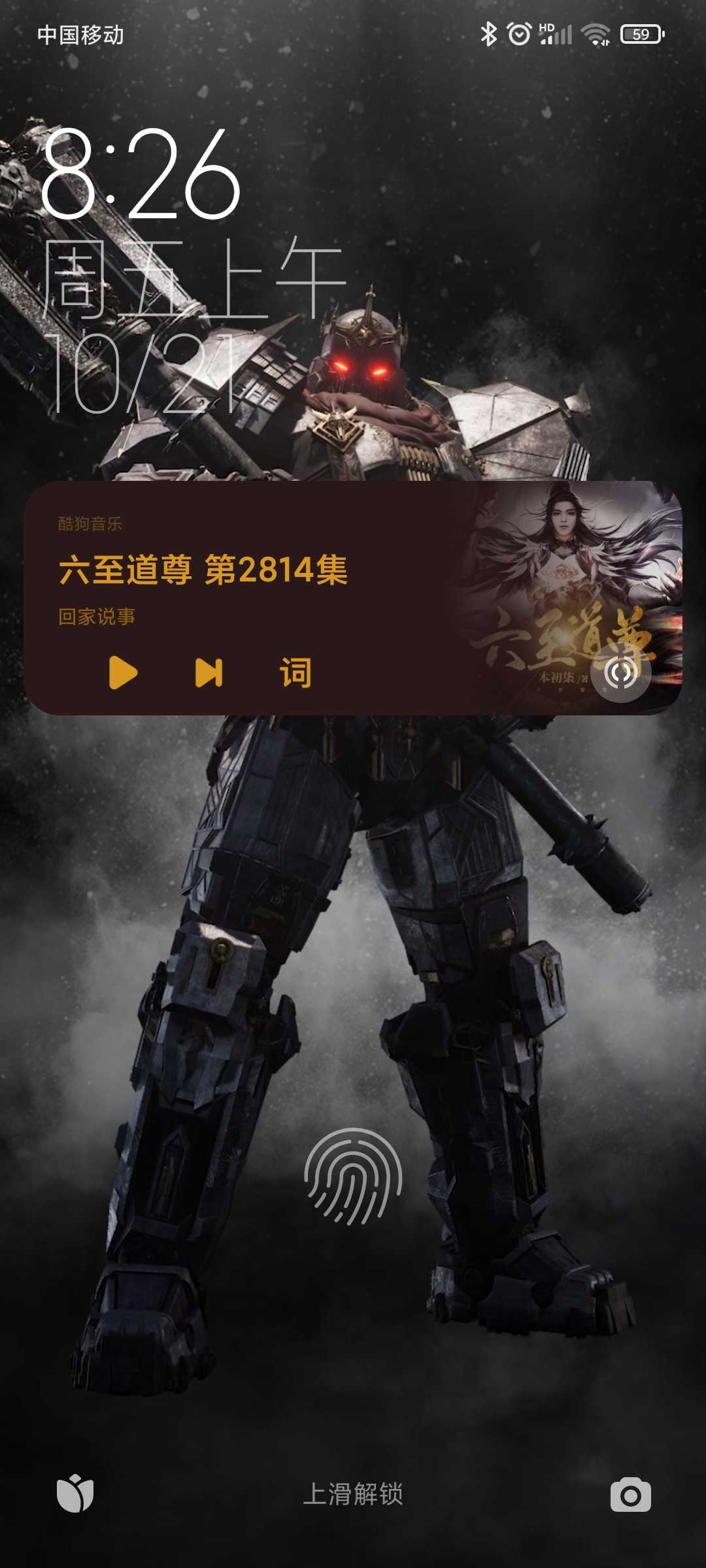This screenshot has height=1568, width=706.
Task: Tap the fingerprint sensor to unlock
Action: coord(353,1176)
